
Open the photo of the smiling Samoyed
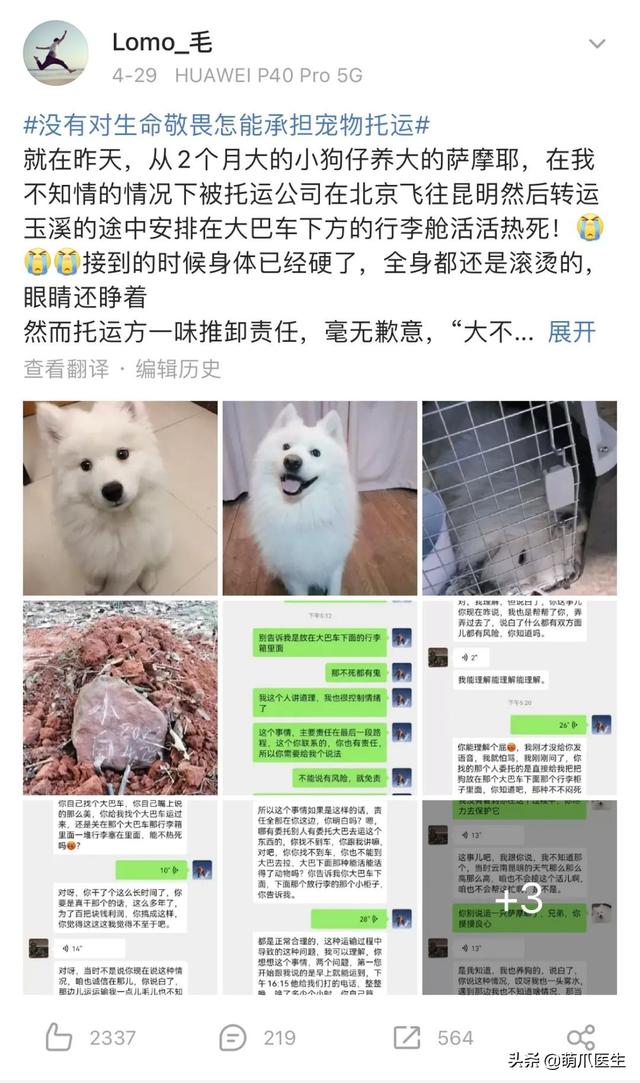coord(319,497)
